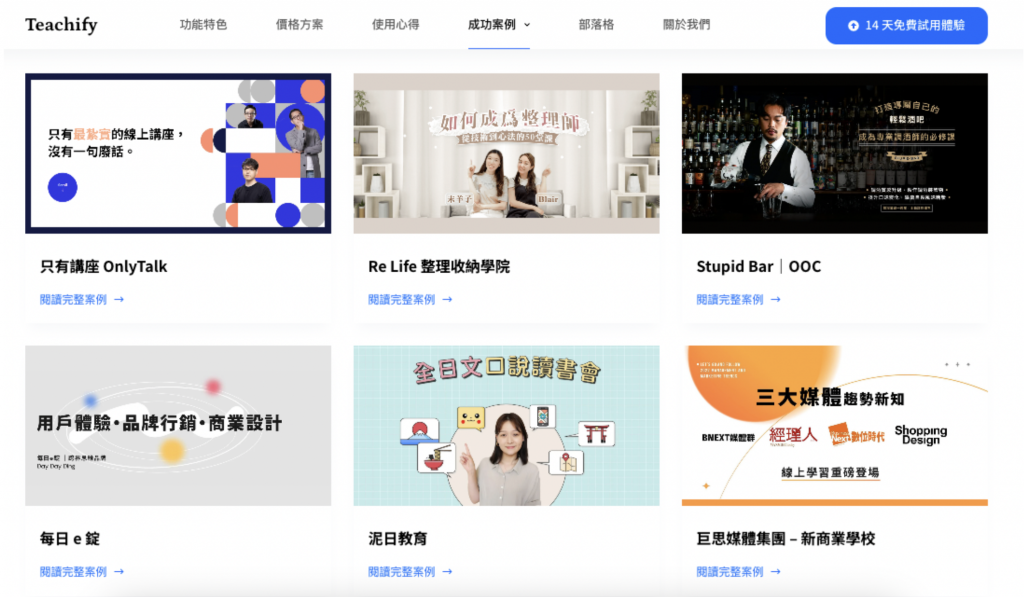Open the 泥日教育 case banner
This screenshot has width=1024, height=597.
pos(506,425)
